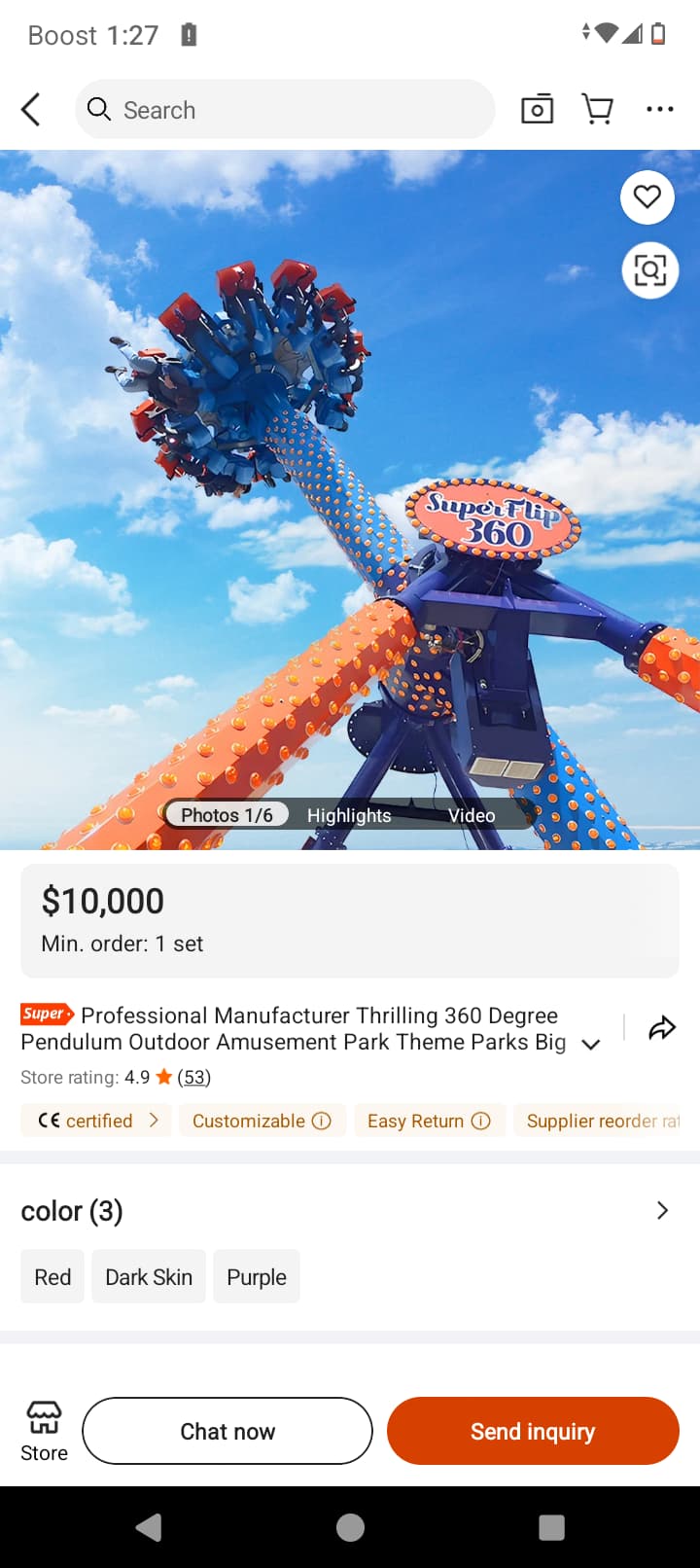700x1568 pixels.
Task: View CE certified details
Action: point(97,1121)
